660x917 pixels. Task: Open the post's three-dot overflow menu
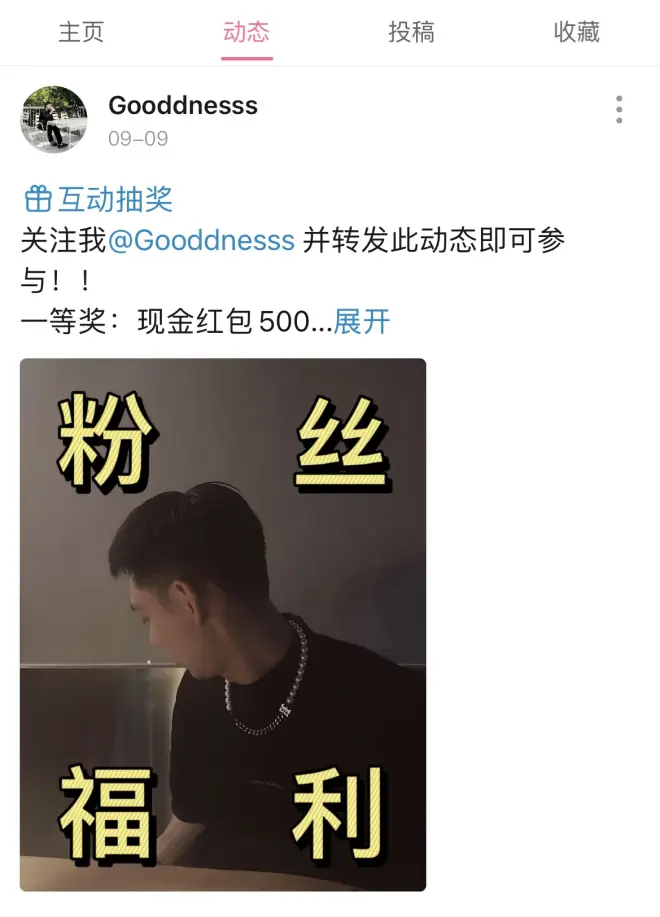point(619,110)
